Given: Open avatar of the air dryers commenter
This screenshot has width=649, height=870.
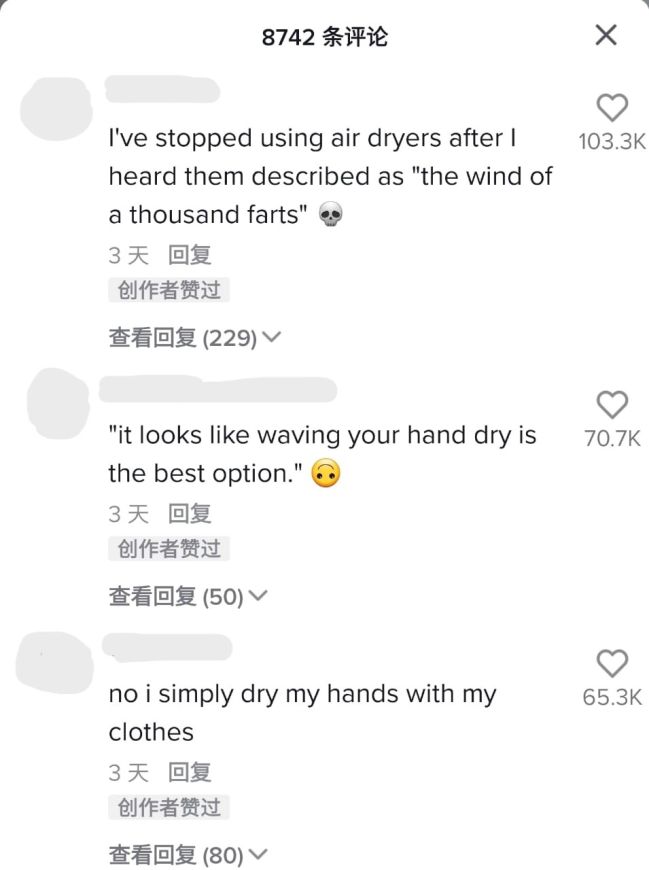Looking at the screenshot, I should tap(56, 113).
